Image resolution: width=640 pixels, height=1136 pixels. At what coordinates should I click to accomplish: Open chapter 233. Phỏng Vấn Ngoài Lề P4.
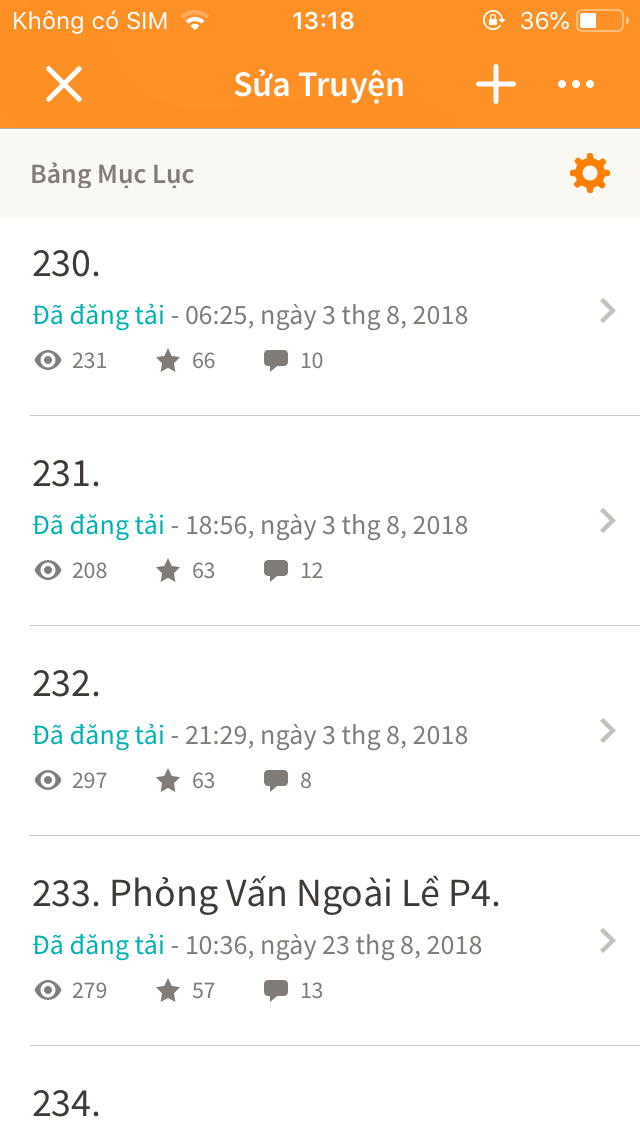(x=320, y=941)
